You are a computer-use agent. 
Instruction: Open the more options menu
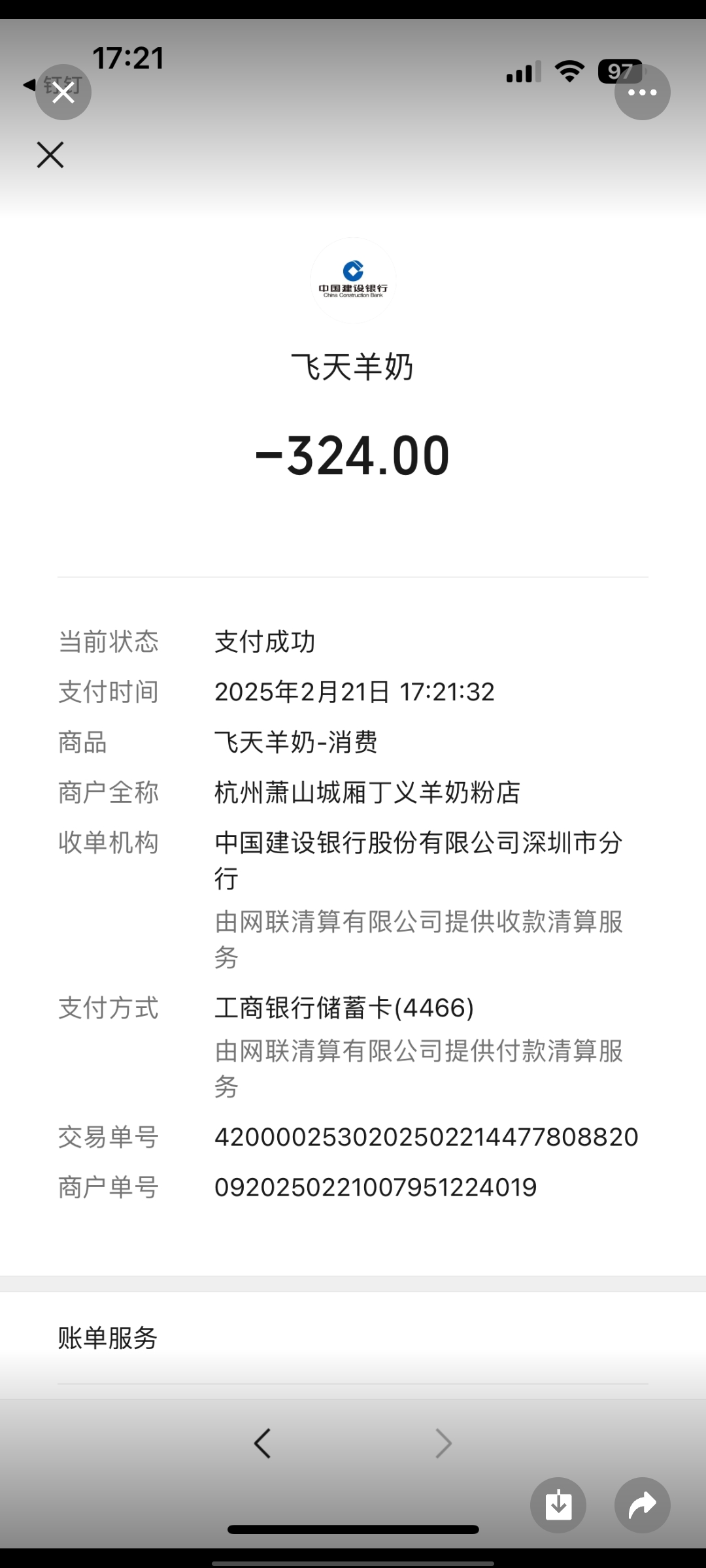pos(642,92)
